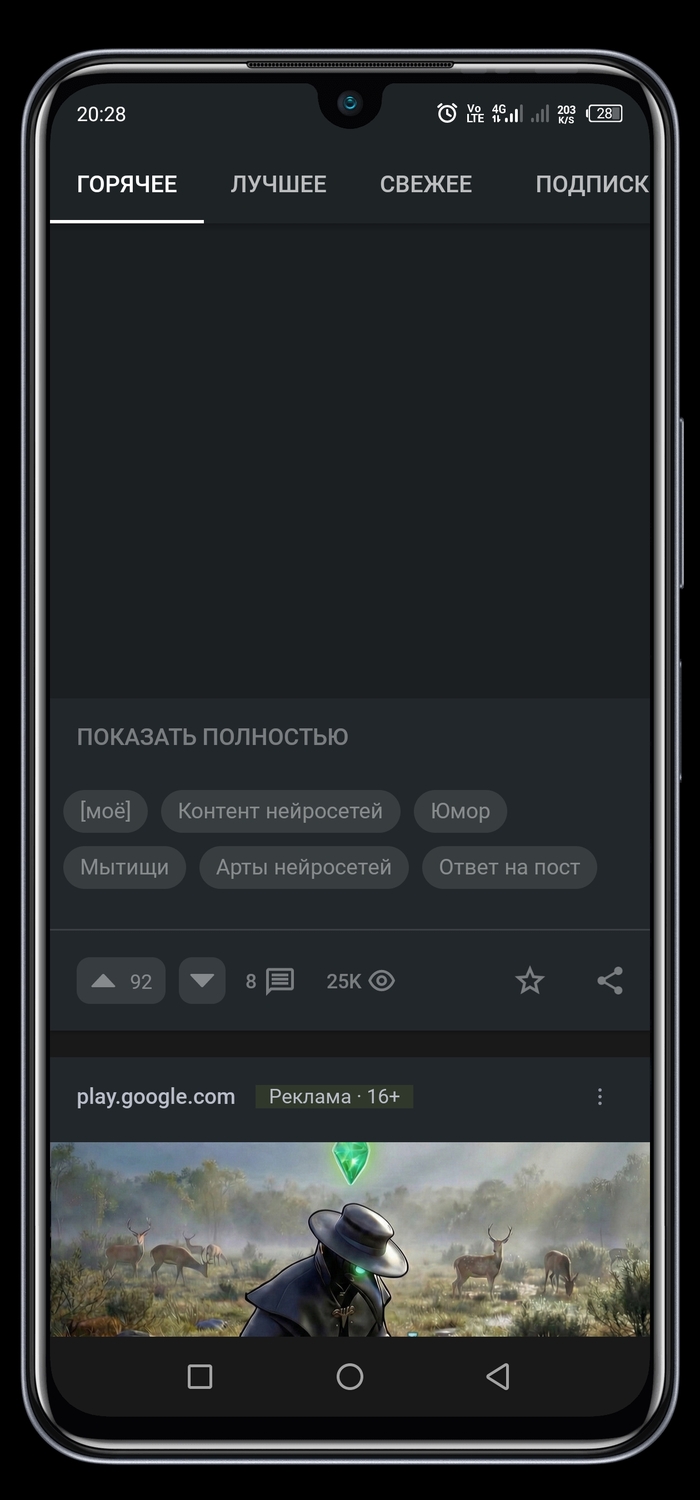Open the 8 comments
This screenshot has width=700, height=1500.
(x=270, y=981)
